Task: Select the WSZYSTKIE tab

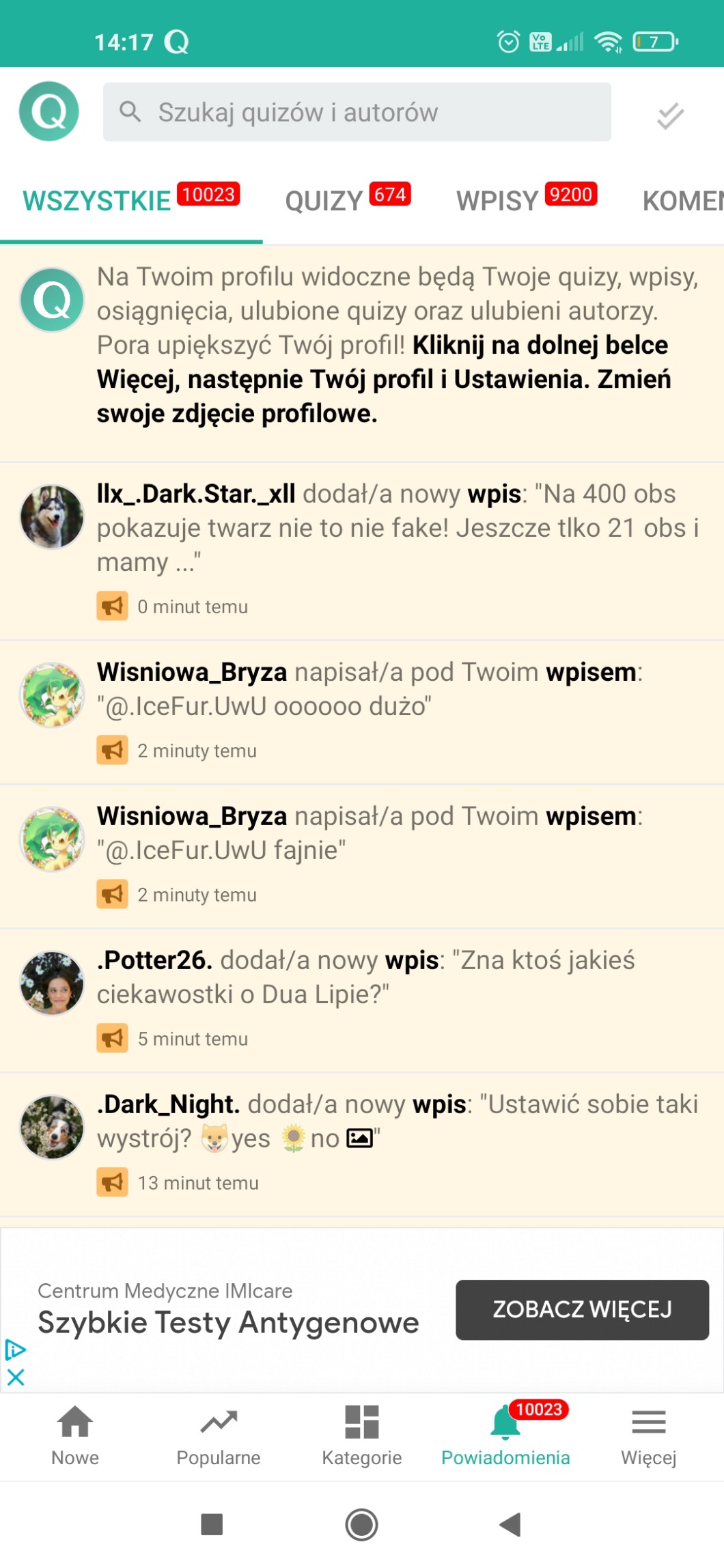Action: click(x=130, y=199)
